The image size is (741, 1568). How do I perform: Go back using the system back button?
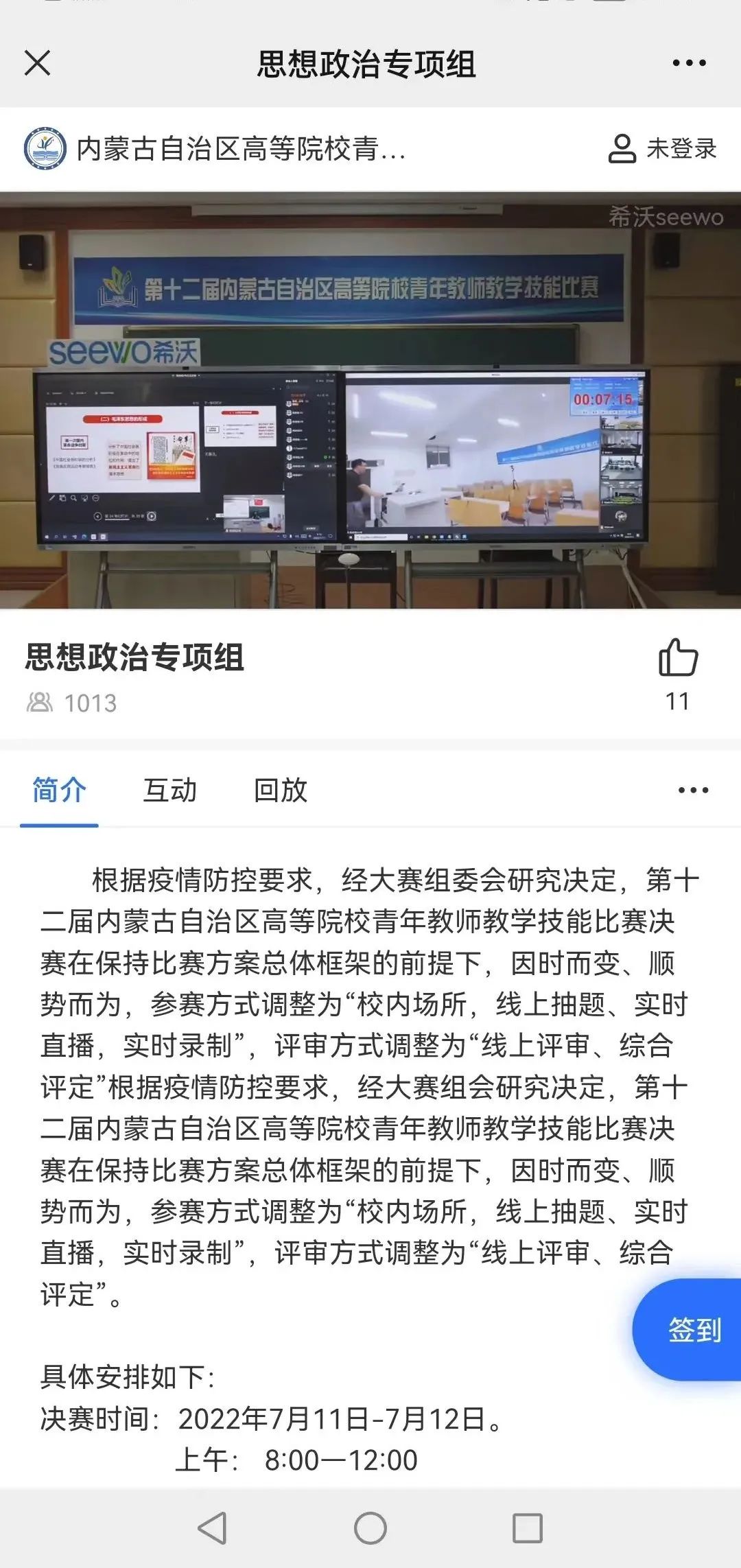click(212, 1528)
